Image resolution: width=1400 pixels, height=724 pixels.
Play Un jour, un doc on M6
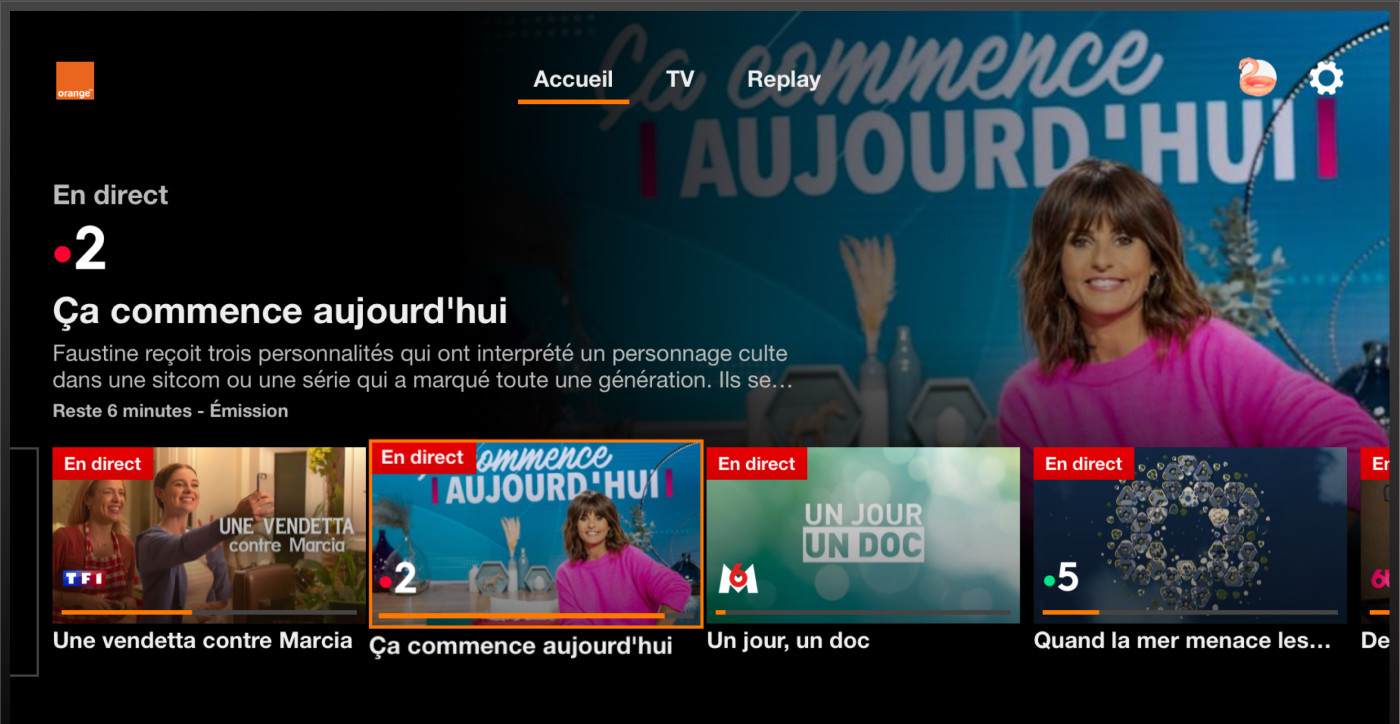(862, 535)
